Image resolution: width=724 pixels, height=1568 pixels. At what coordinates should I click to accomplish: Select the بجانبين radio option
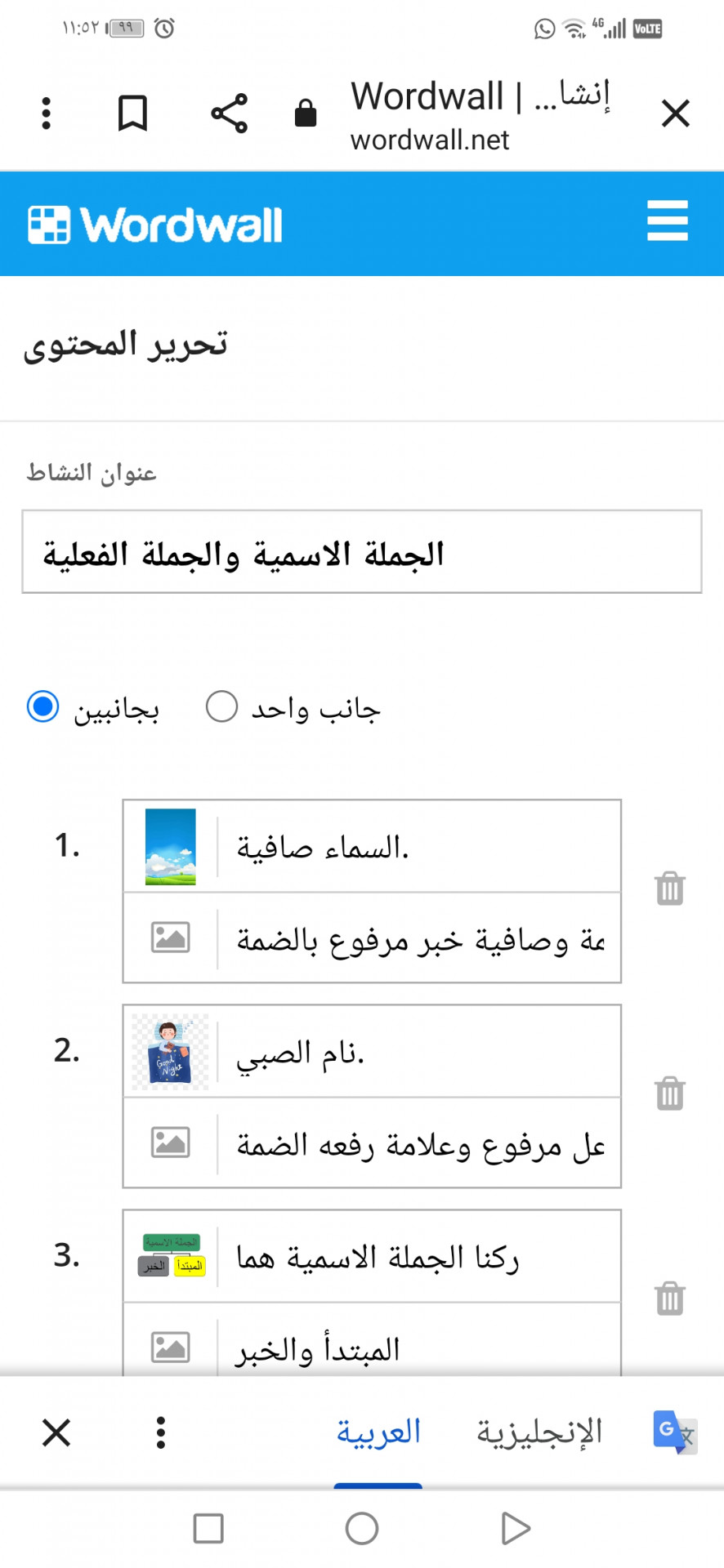pyautogui.click(x=43, y=706)
